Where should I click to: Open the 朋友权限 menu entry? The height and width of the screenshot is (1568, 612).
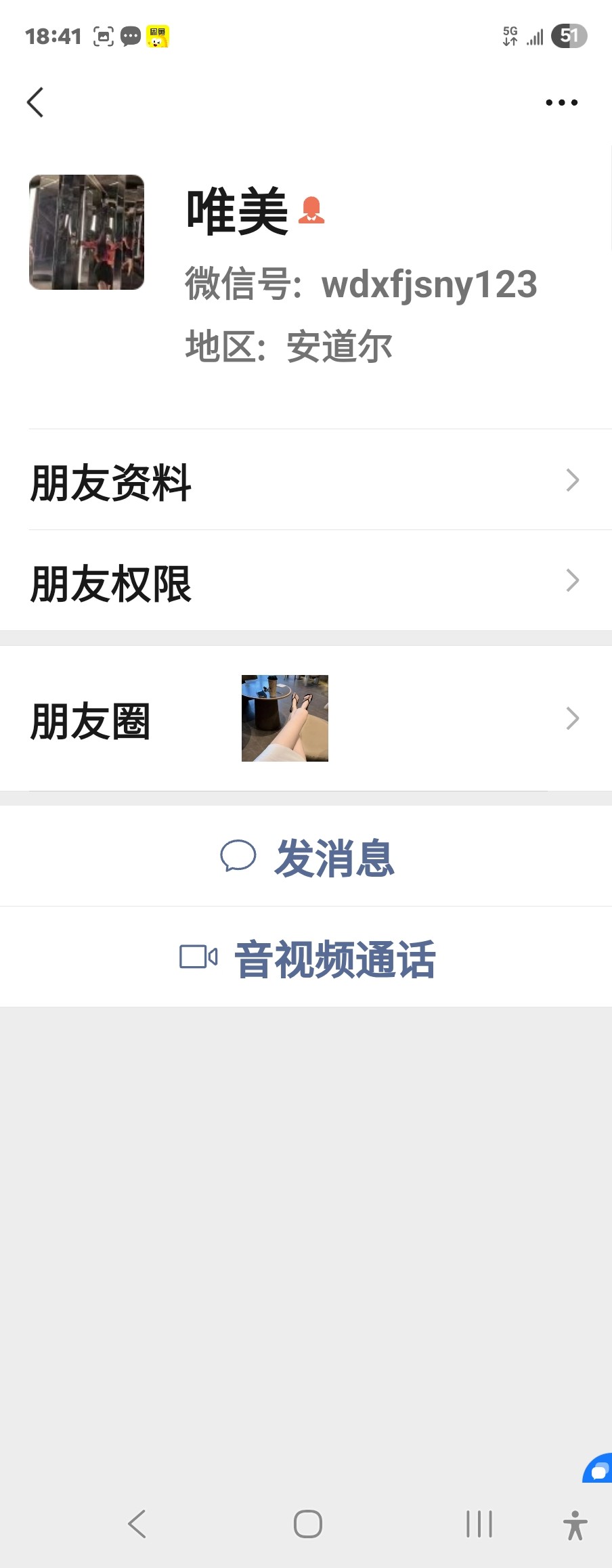pos(110,582)
